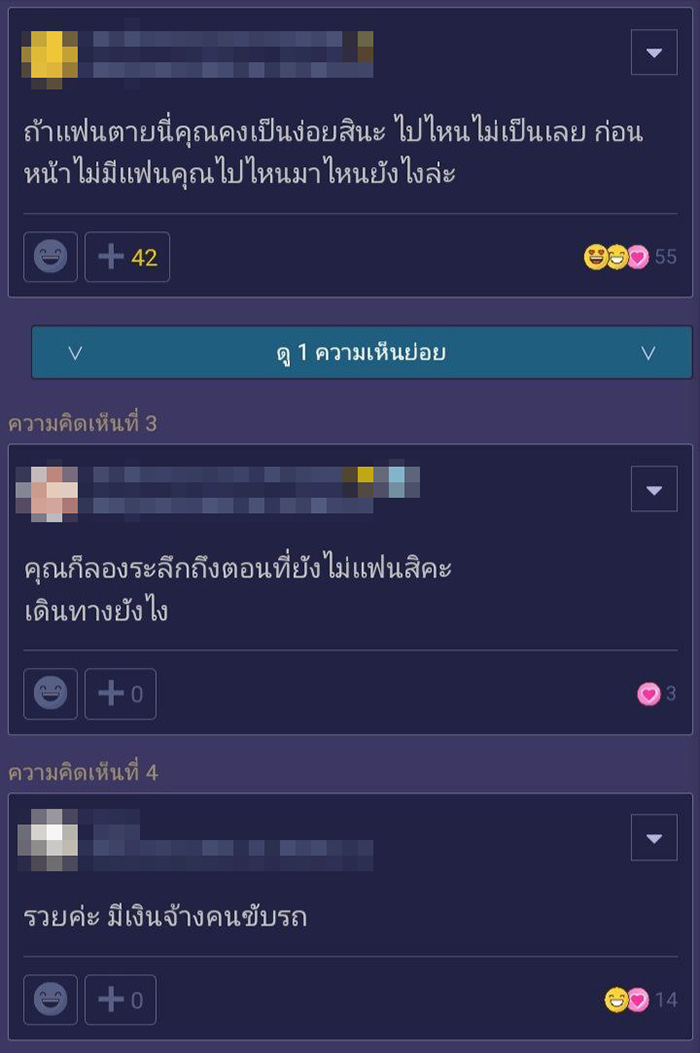React with emoji to ความคิดเห็นที่ 3
Viewport: 700px width, 1053px height.
tap(50, 694)
